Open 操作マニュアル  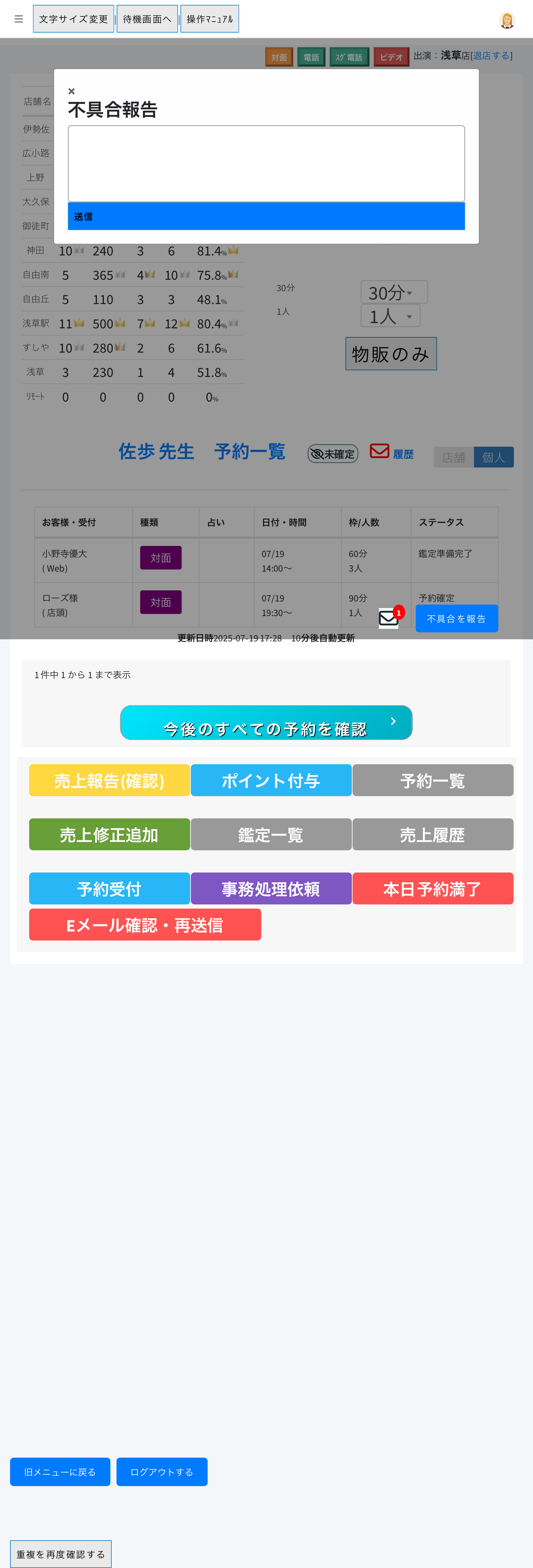pos(209,19)
